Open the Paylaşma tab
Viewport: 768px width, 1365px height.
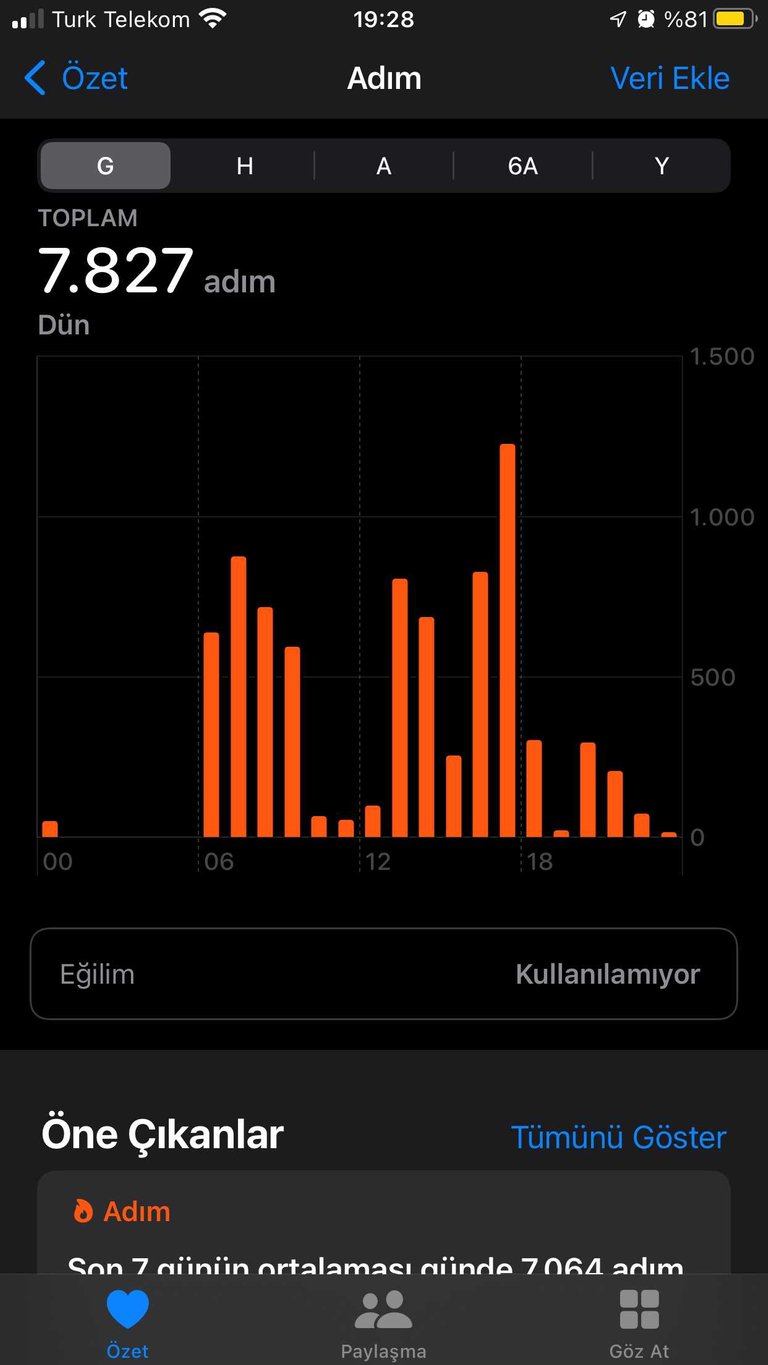coord(384,1323)
